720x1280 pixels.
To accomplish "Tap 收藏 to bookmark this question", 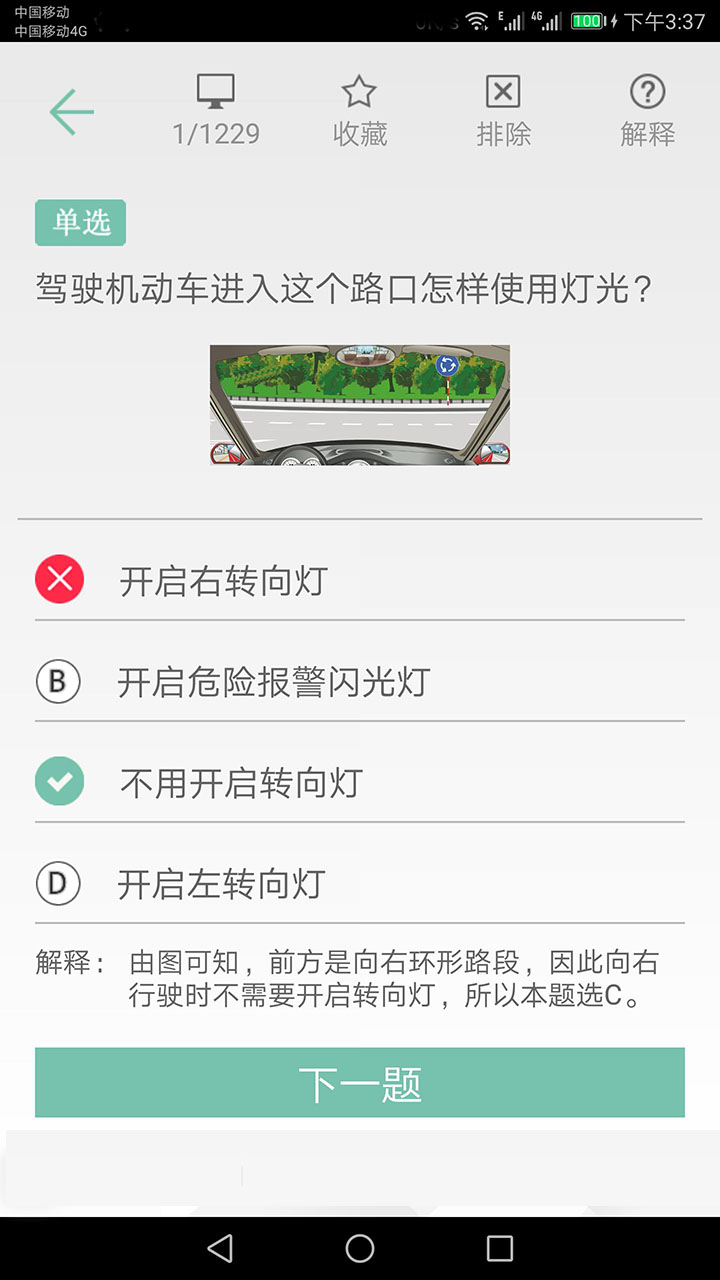I will click(x=359, y=112).
